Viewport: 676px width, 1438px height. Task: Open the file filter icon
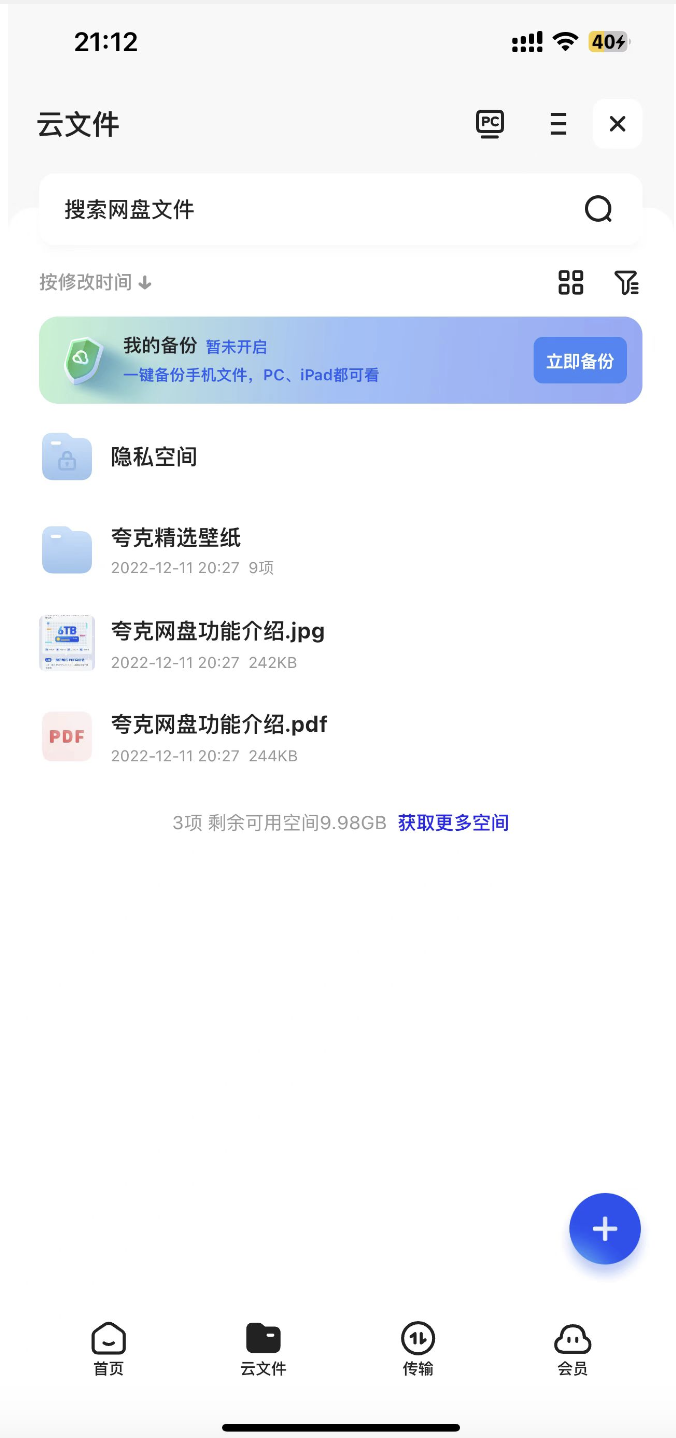coord(627,283)
